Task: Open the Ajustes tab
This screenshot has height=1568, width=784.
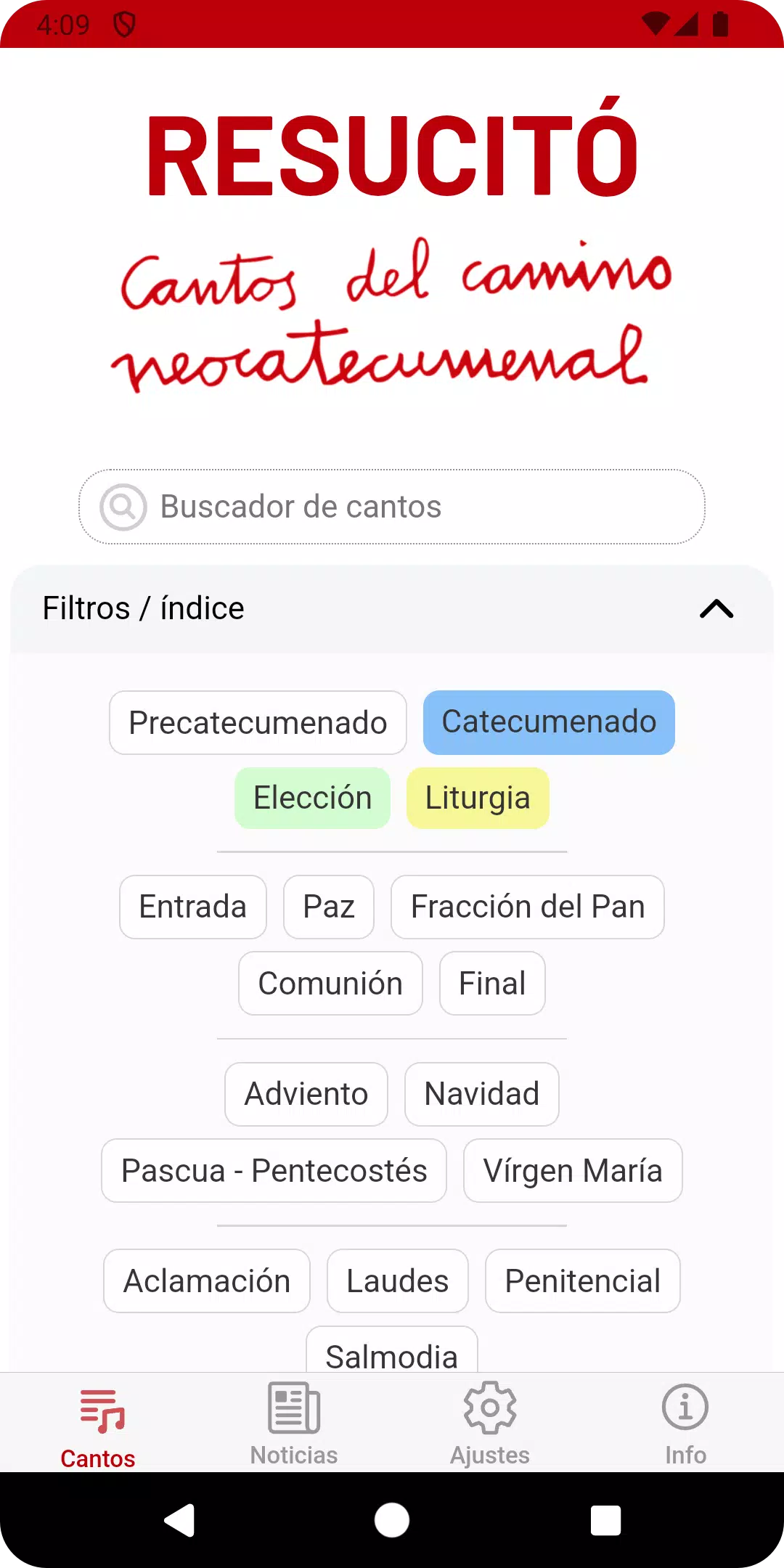Action: click(x=490, y=1423)
